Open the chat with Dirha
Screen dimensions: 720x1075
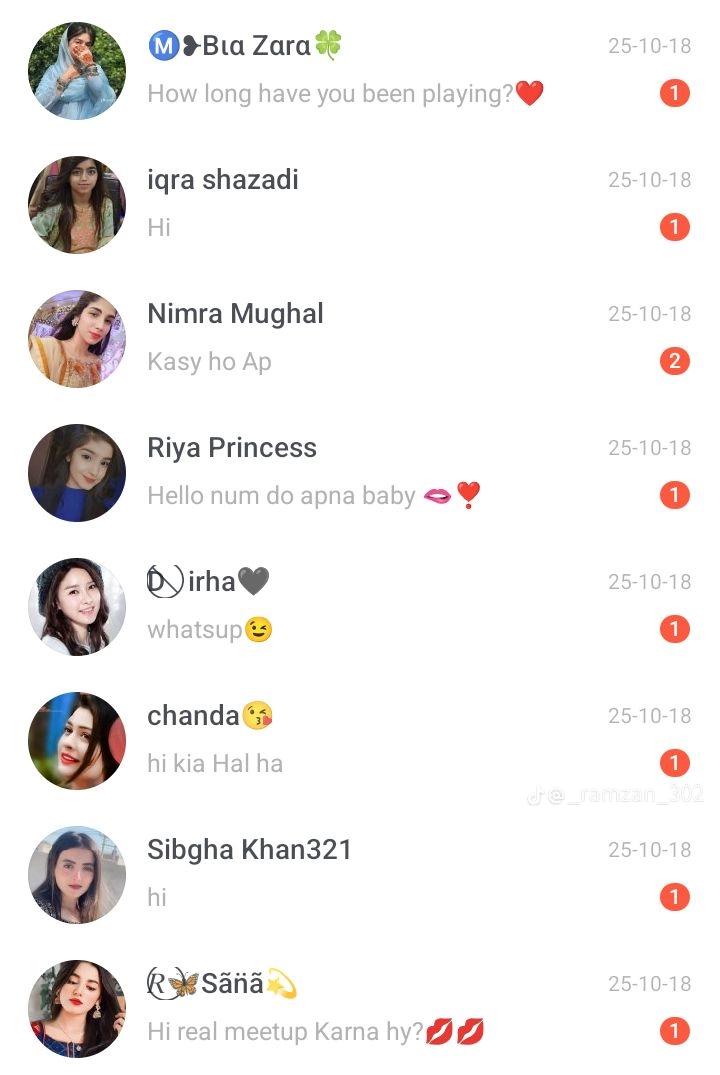pyautogui.click(x=360, y=606)
